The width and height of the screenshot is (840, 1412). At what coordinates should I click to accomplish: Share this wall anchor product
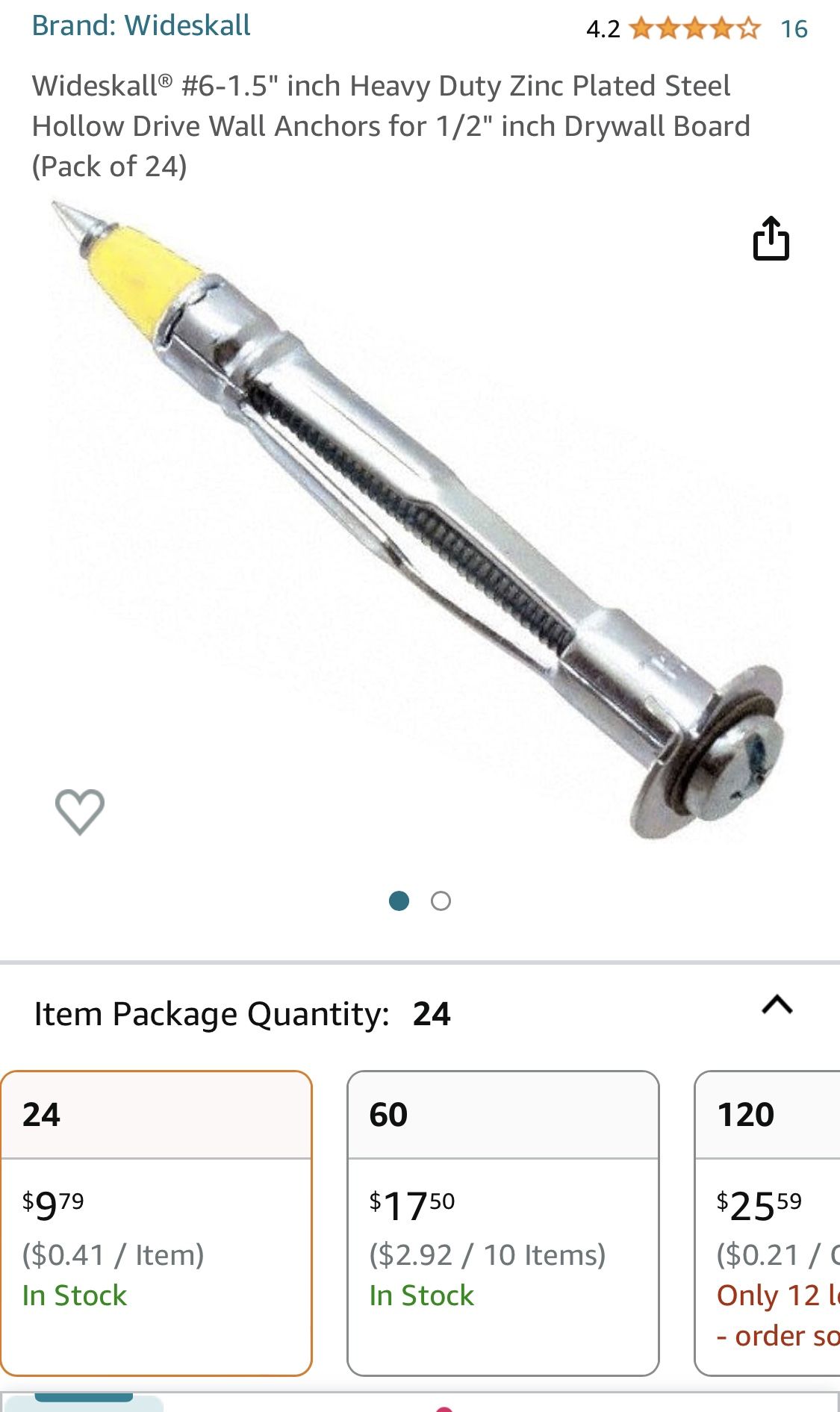[x=771, y=239]
